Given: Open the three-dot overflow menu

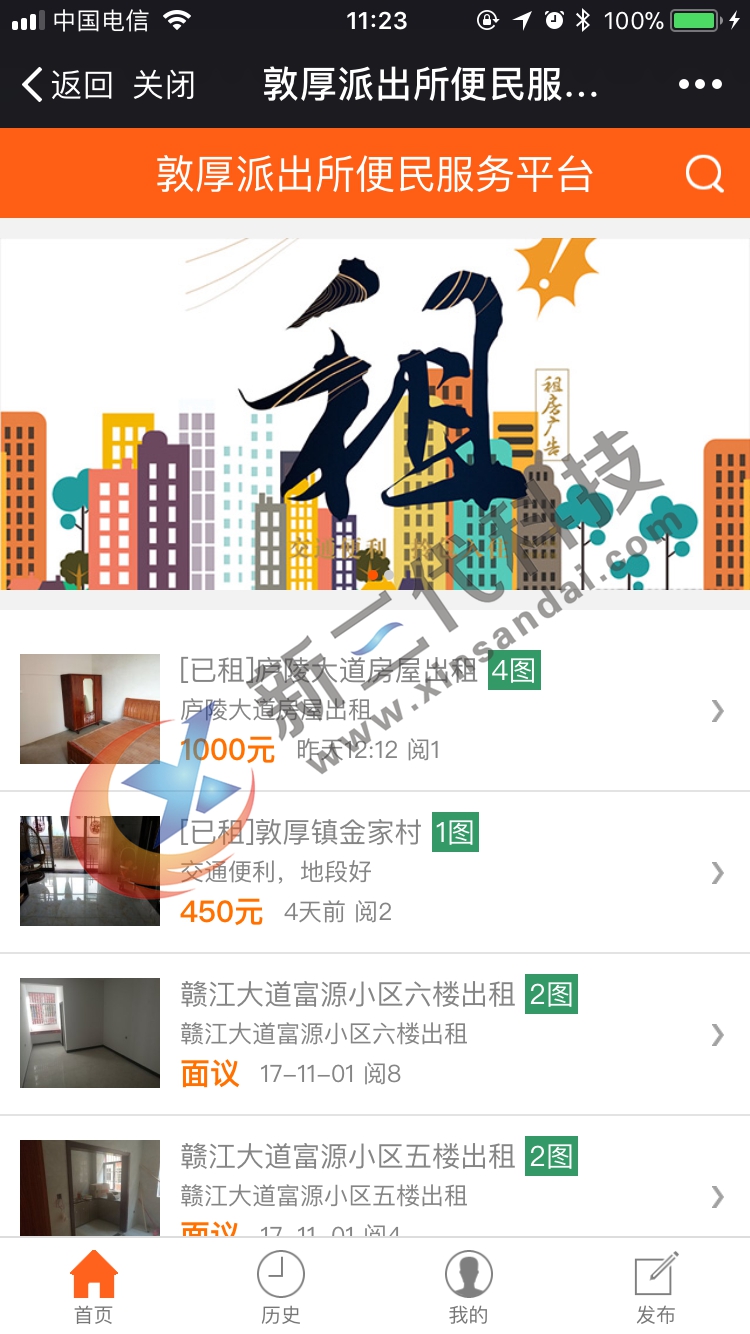Looking at the screenshot, I should (700, 85).
